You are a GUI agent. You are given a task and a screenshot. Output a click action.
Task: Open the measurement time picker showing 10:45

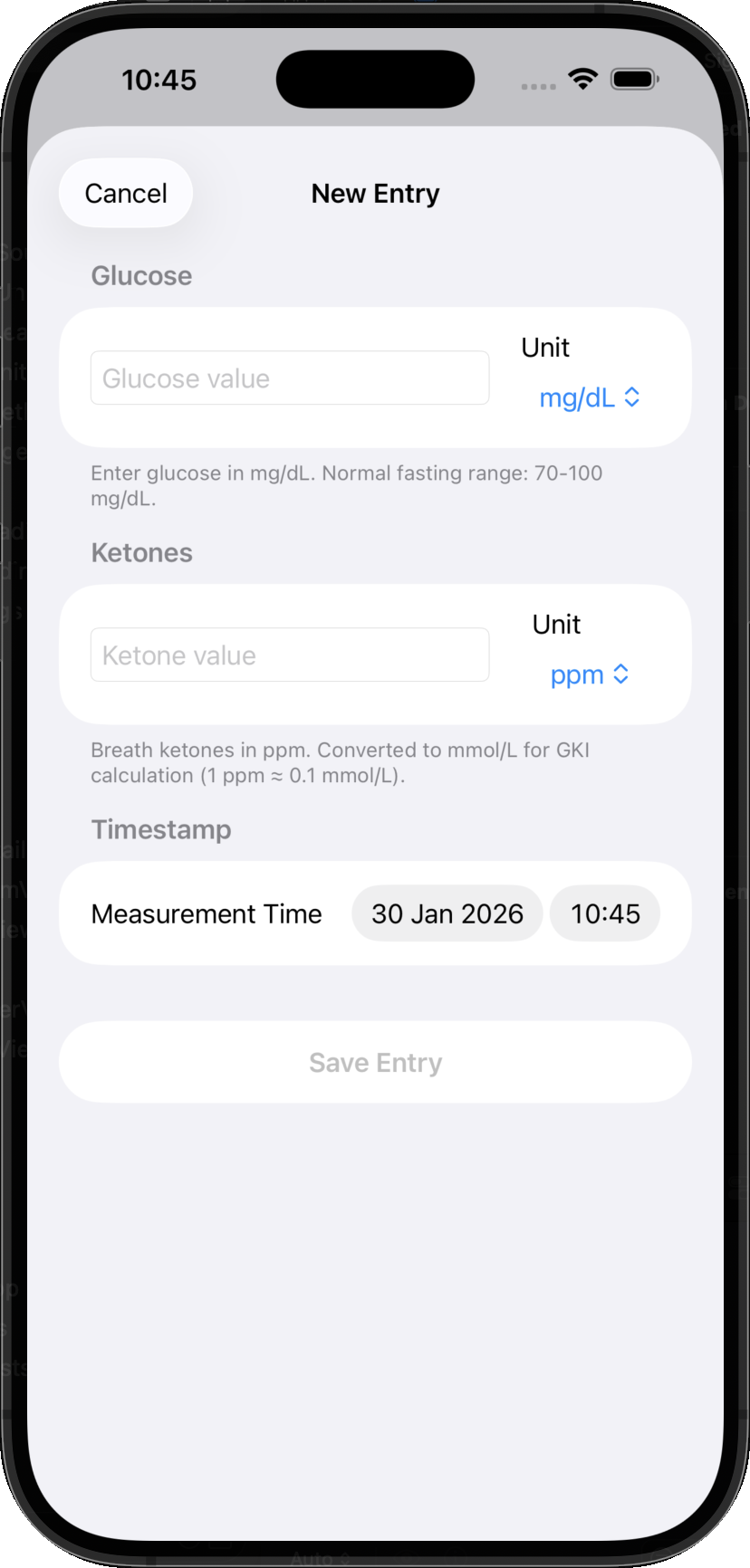tap(604, 913)
